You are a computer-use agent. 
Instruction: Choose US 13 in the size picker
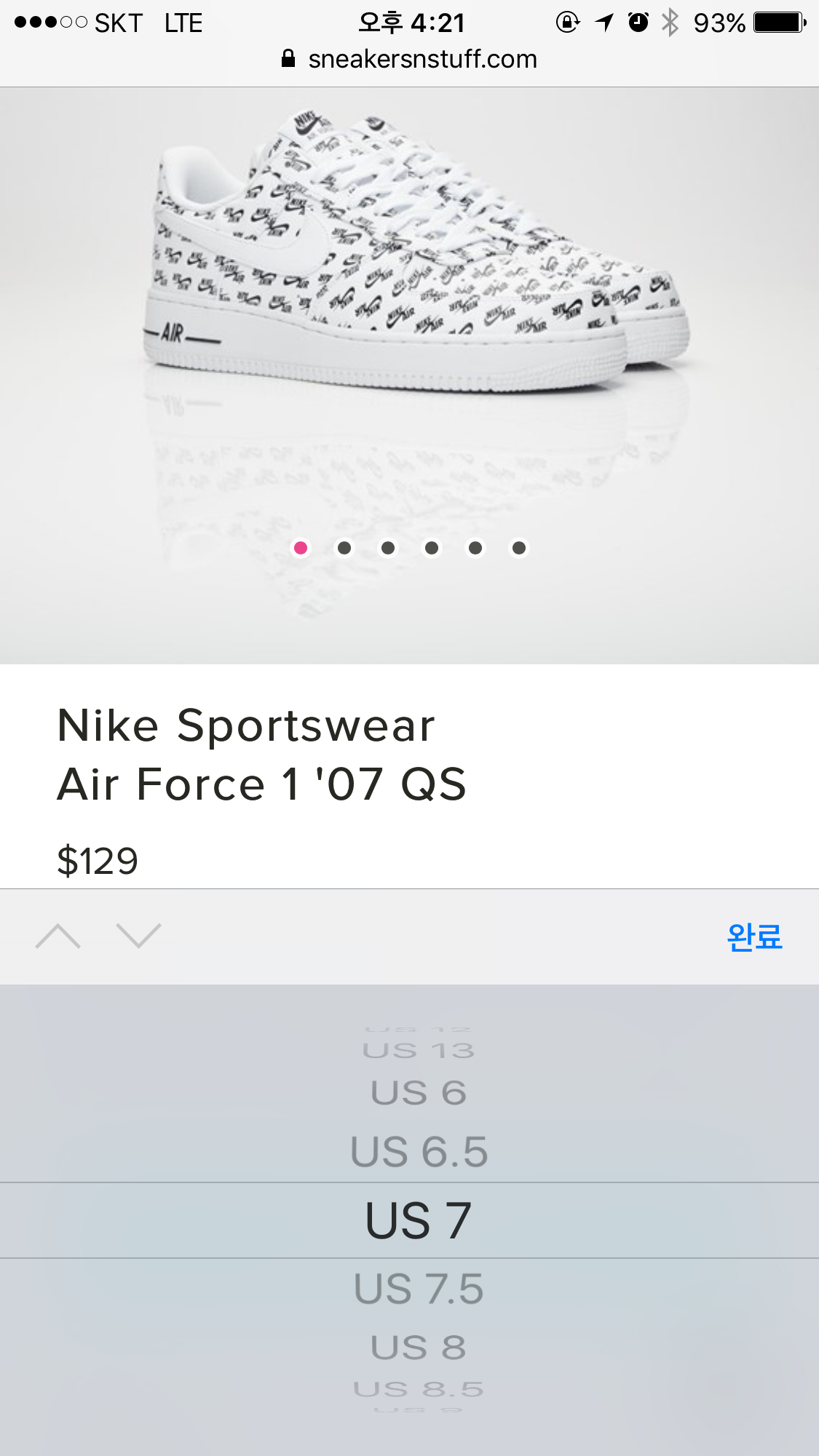(419, 1051)
